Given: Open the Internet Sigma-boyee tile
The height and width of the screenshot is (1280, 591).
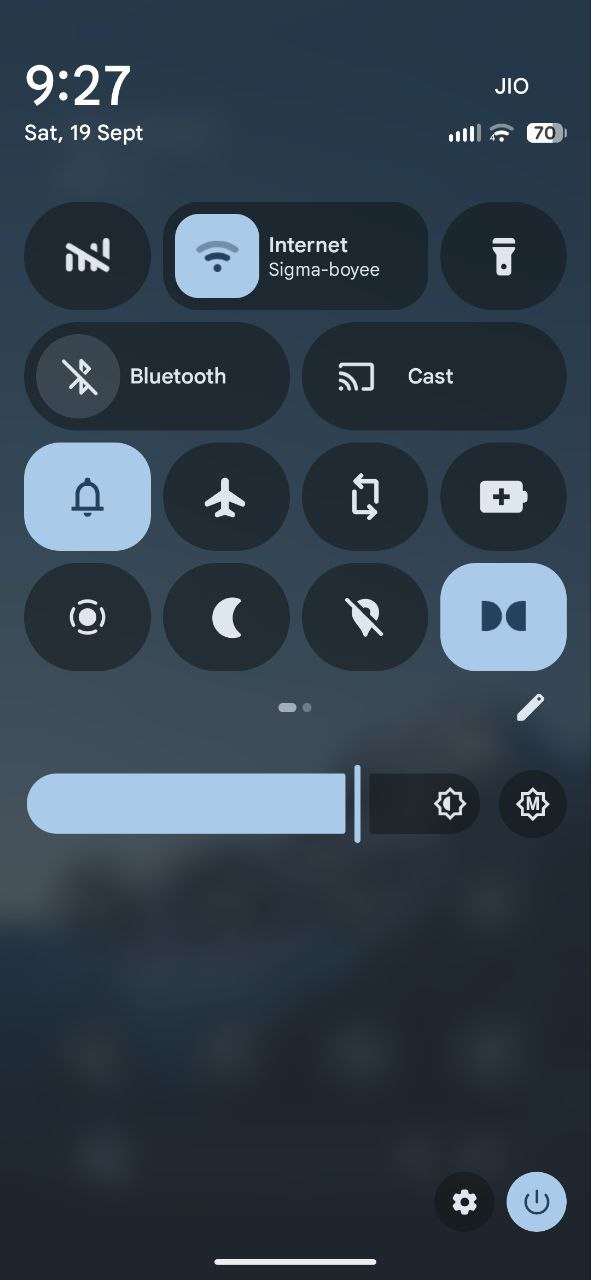Looking at the screenshot, I should (295, 256).
